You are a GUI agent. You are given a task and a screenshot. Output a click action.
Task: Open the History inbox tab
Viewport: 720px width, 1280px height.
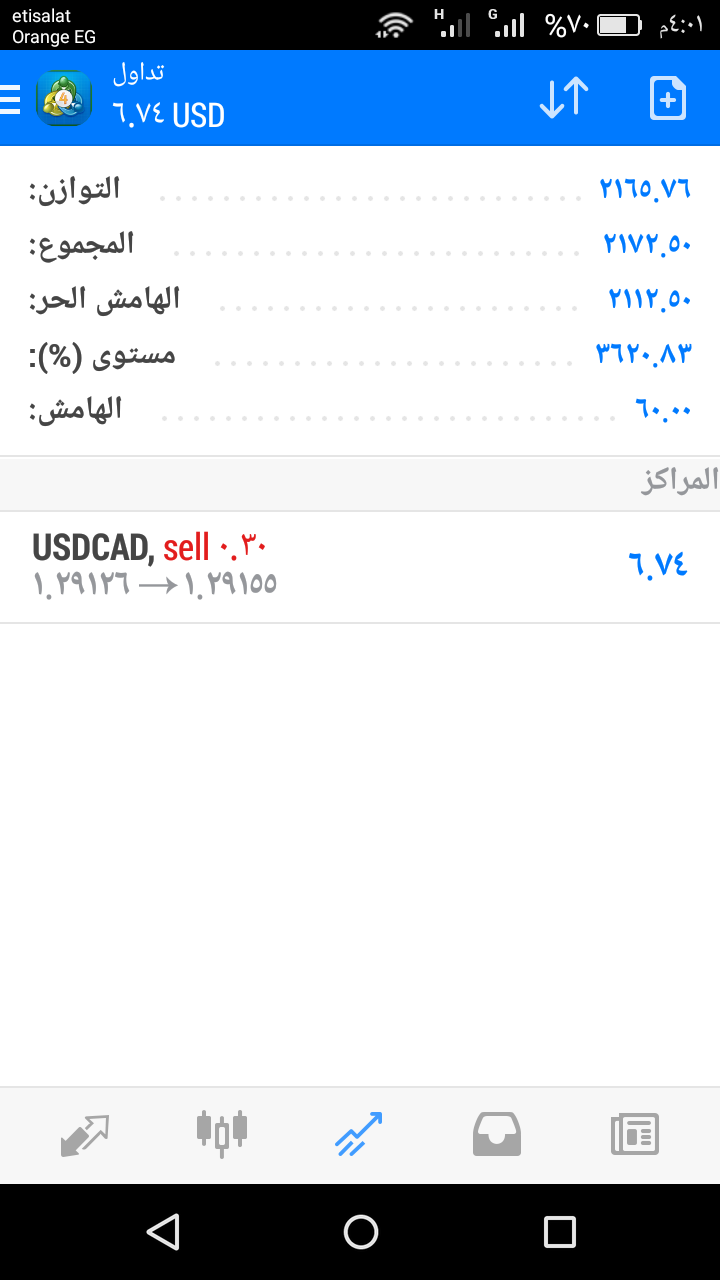[497, 1135]
